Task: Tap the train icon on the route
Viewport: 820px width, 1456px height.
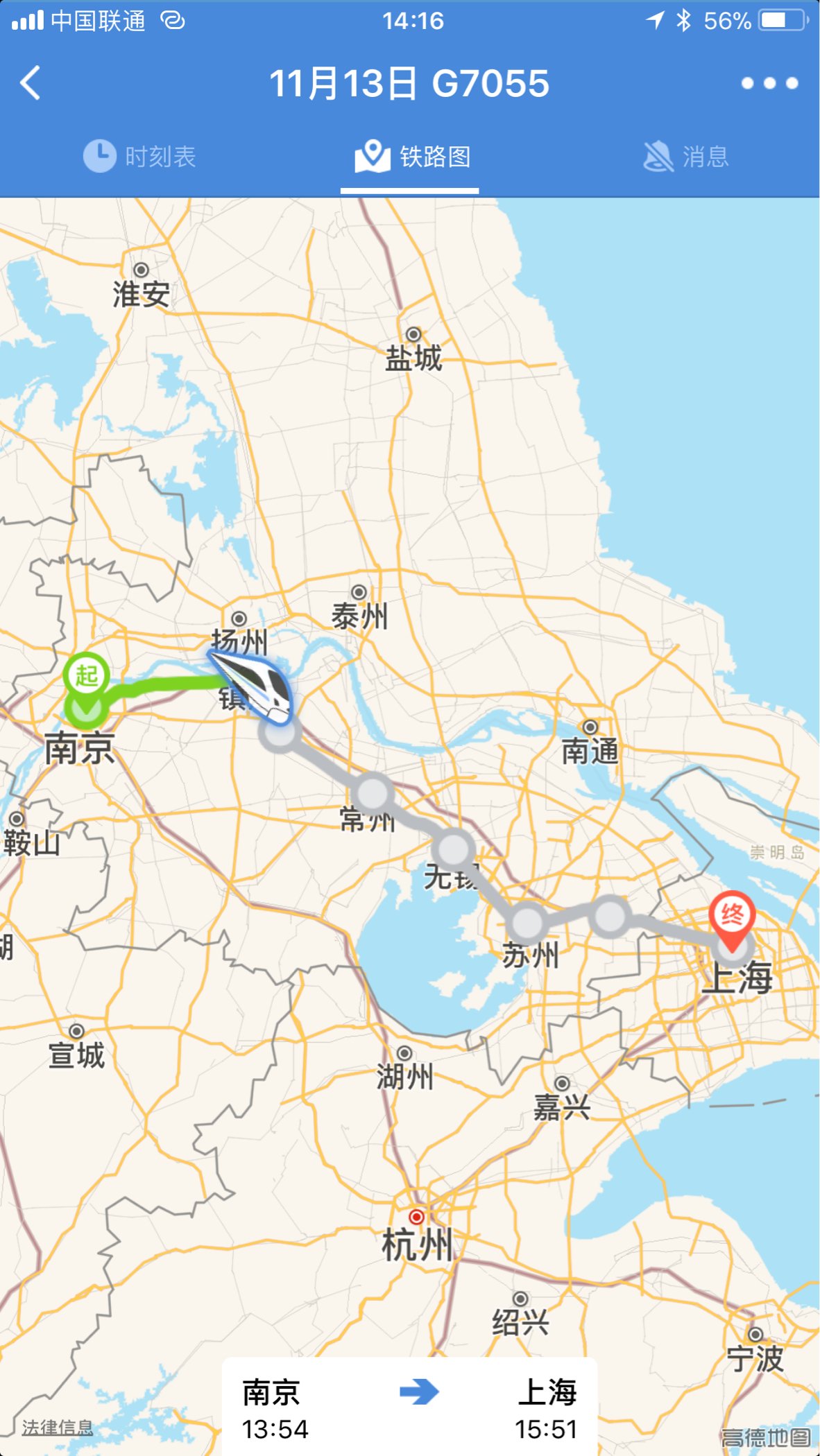Action: [252, 686]
